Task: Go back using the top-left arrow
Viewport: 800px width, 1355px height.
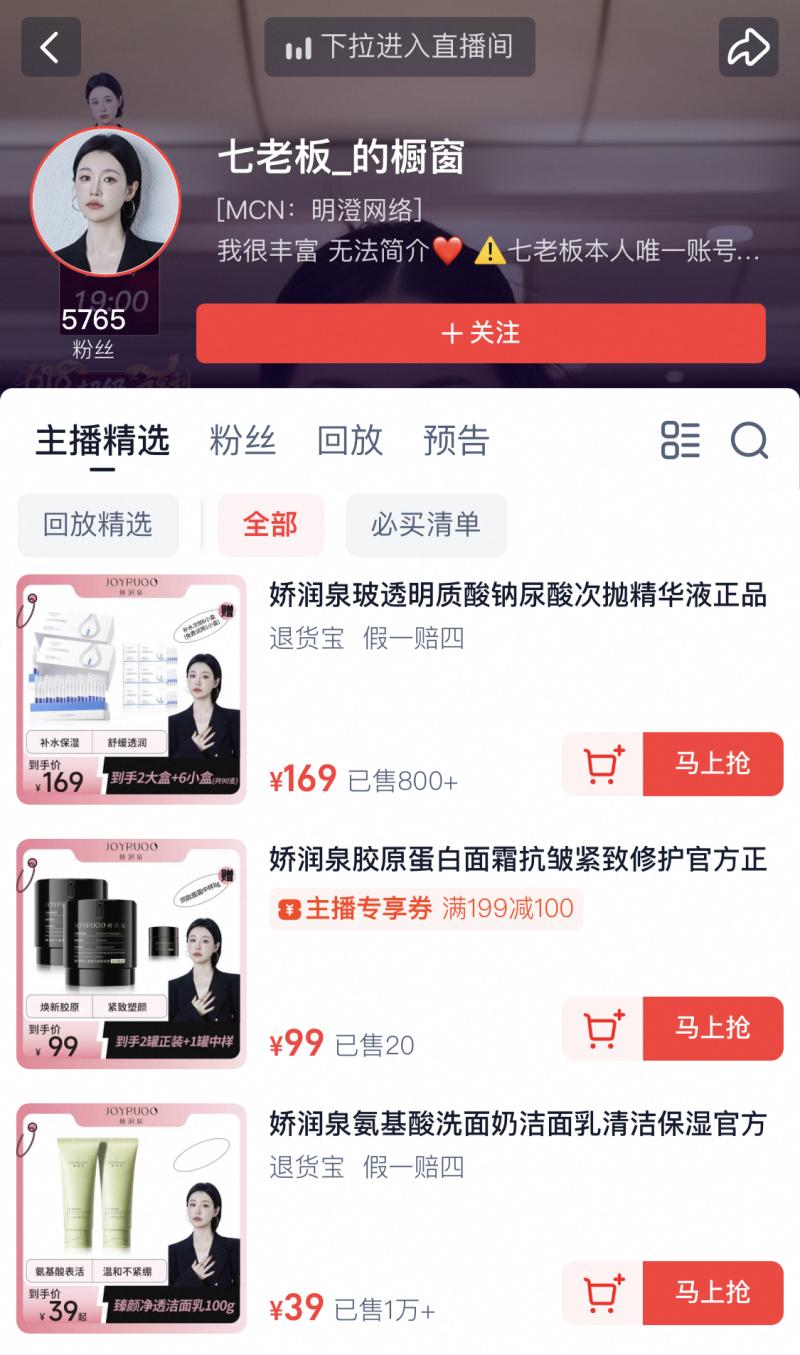Action: pos(50,47)
